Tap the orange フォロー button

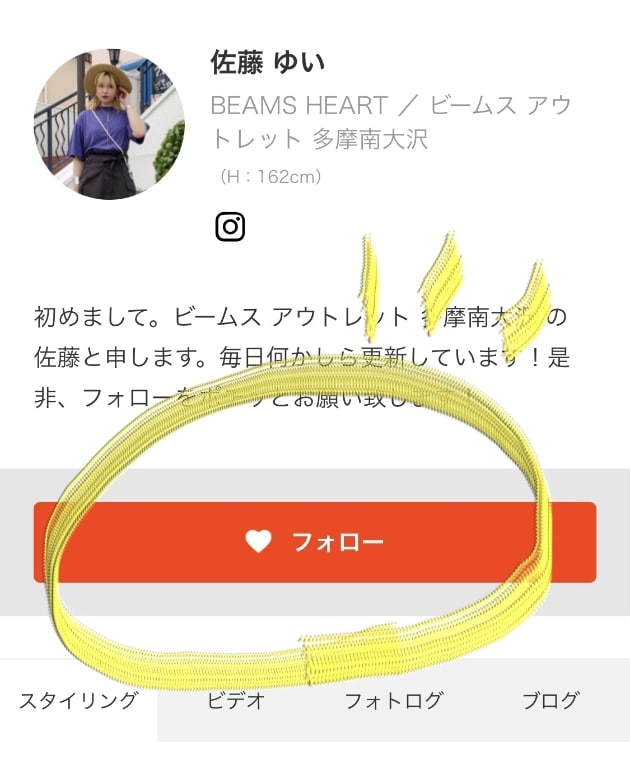pos(315,542)
